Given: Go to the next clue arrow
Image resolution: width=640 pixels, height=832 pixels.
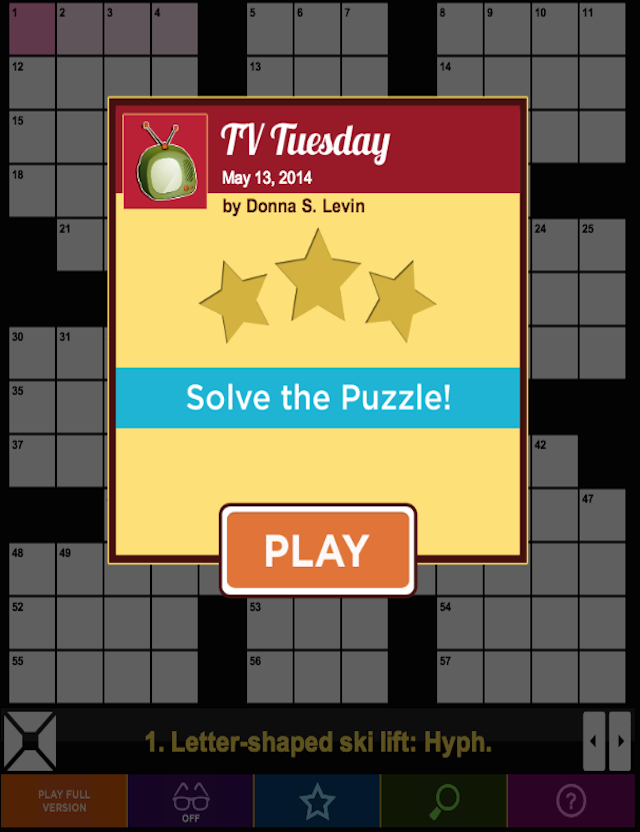Looking at the screenshot, I should click(x=620, y=741).
